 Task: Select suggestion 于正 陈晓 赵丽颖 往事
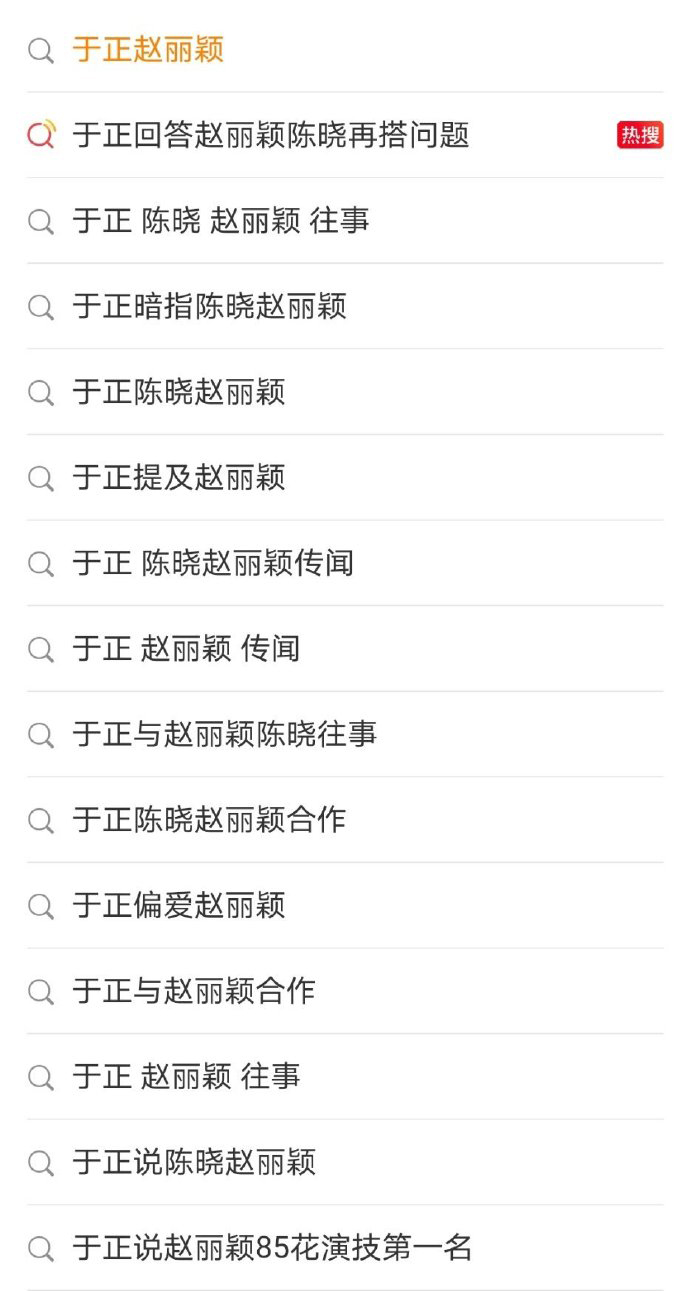pyautogui.click(x=345, y=221)
